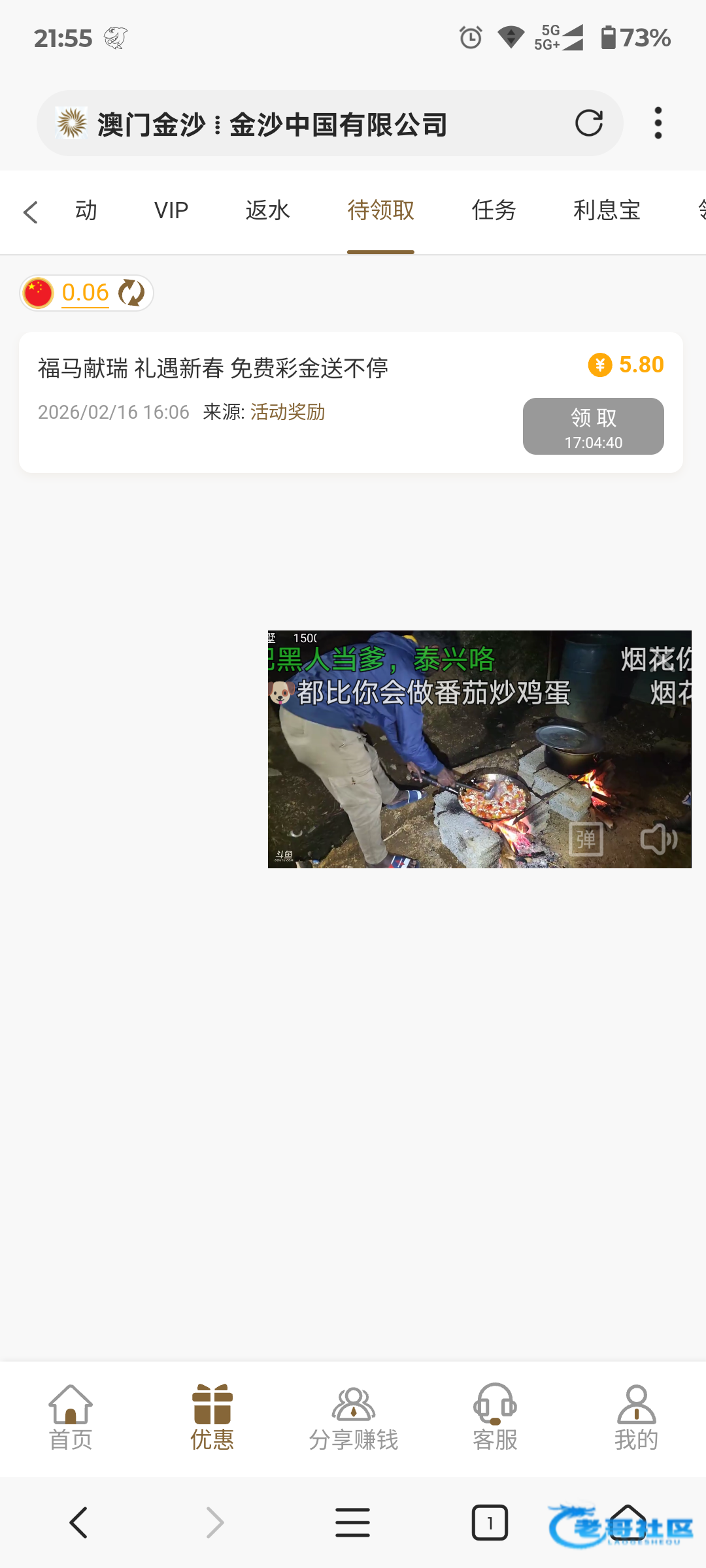Image resolution: width=706 pixels, height=1568 pixels.
Task: Open the 优惠 tab
Action: click(212, 1417)
